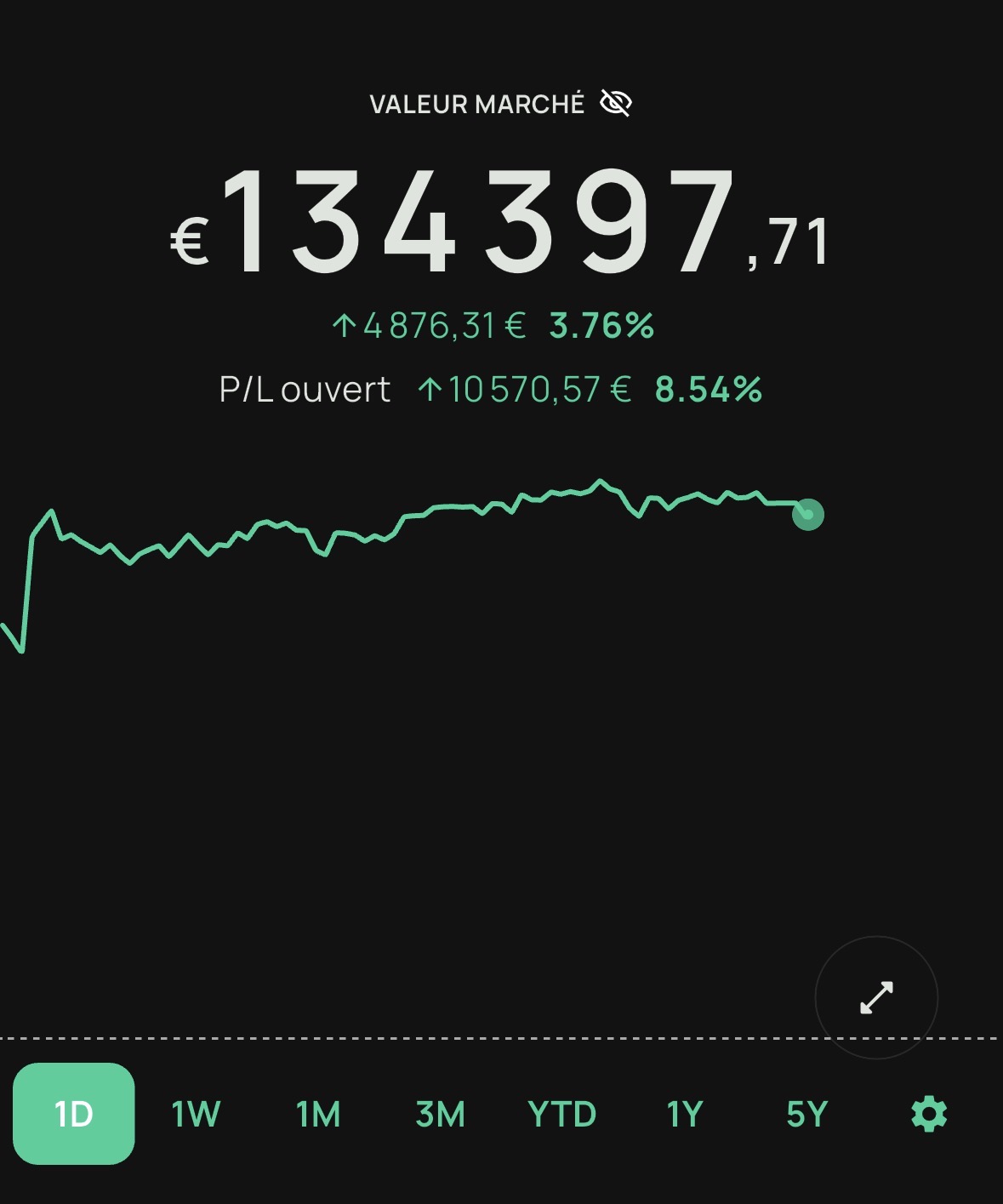The width and height of the screenshot is (1003, 1204).
Task: Display the 5Y chart history
Action: tap(806, 1114)
